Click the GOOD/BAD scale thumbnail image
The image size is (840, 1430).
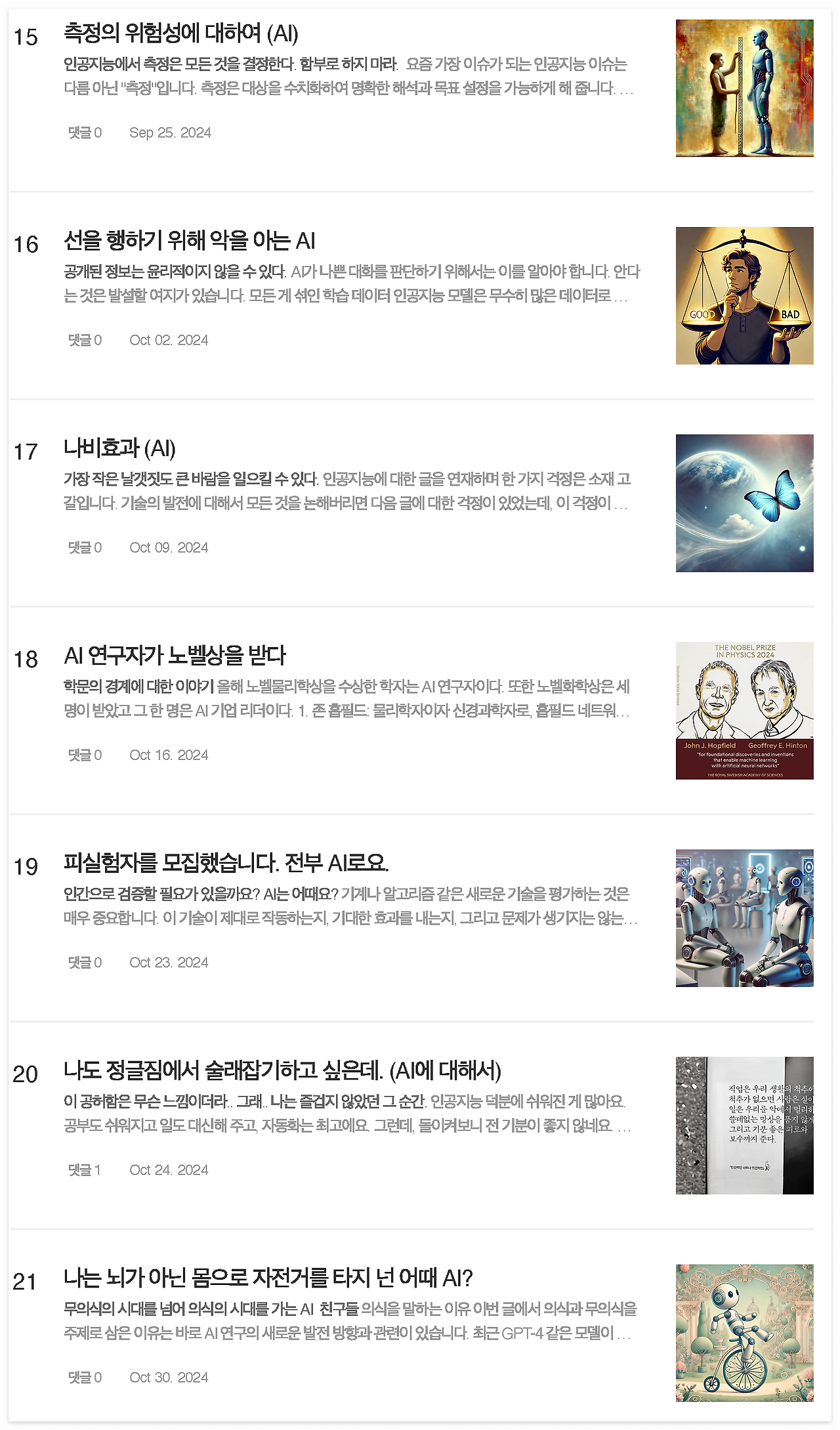coord(743,295)
